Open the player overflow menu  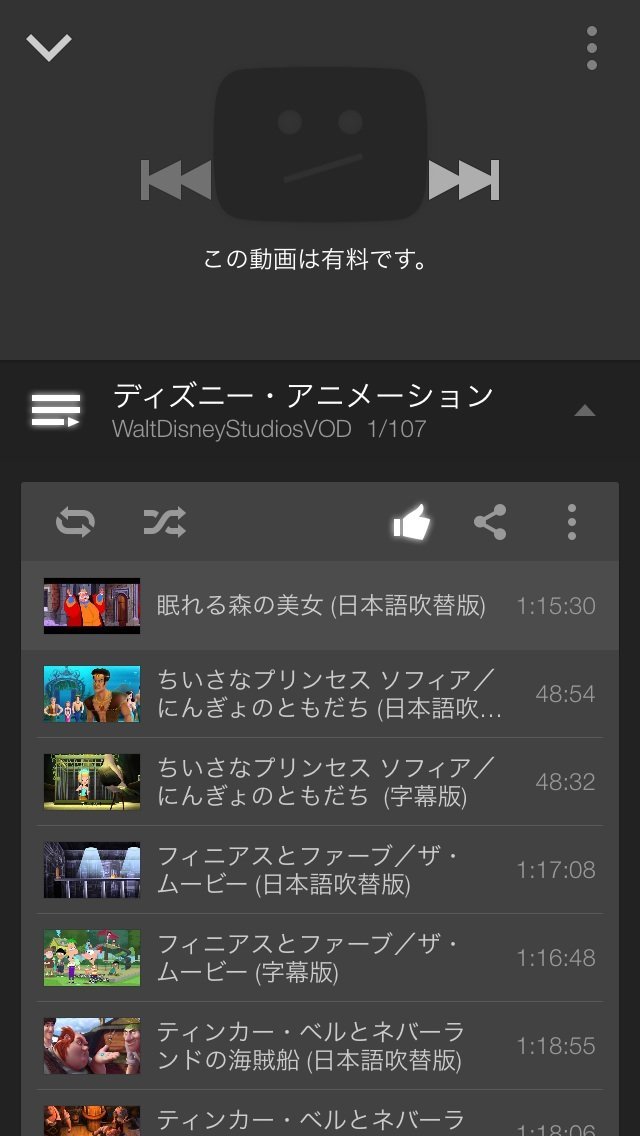[592, 48]
